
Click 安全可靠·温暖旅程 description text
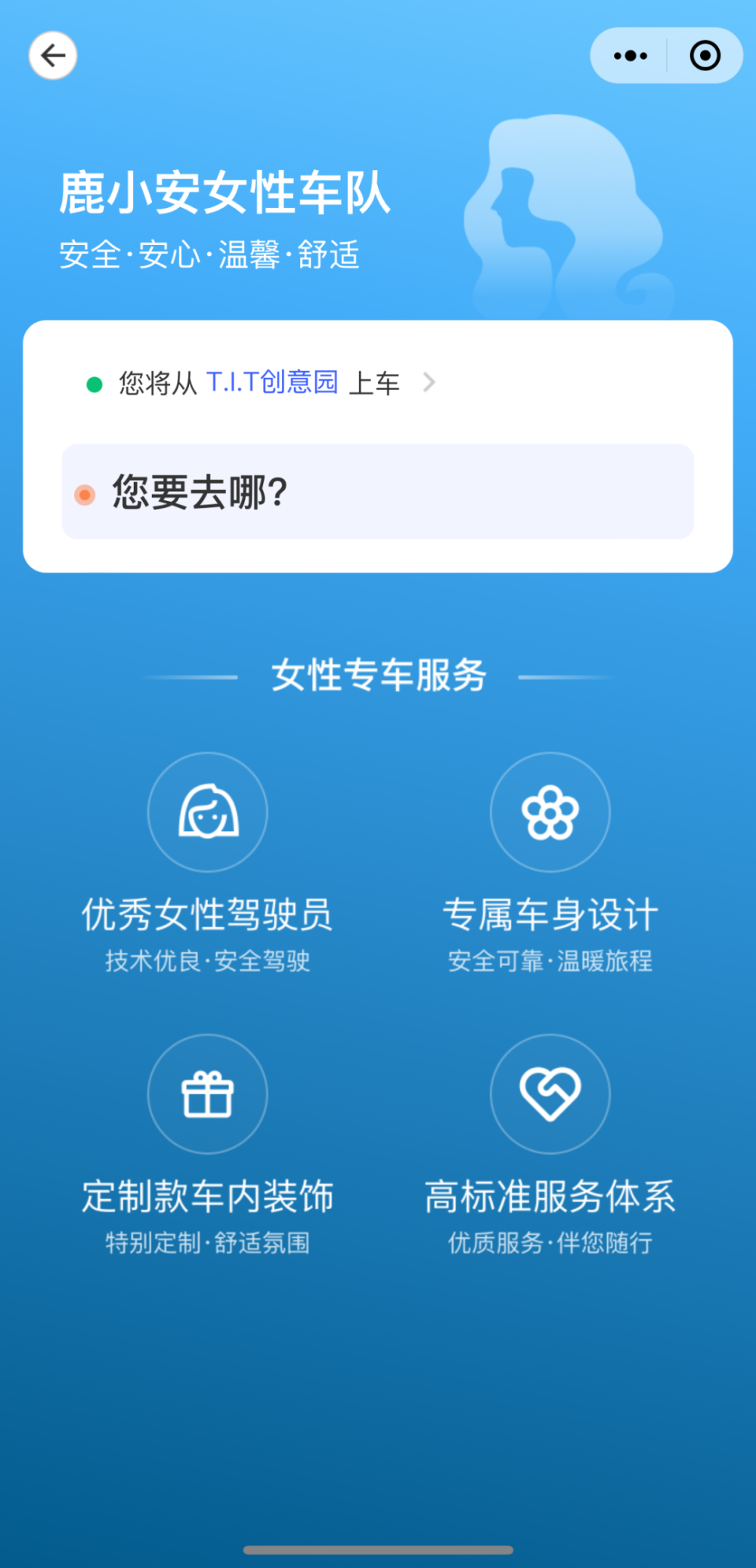click(x=550, y=960)
